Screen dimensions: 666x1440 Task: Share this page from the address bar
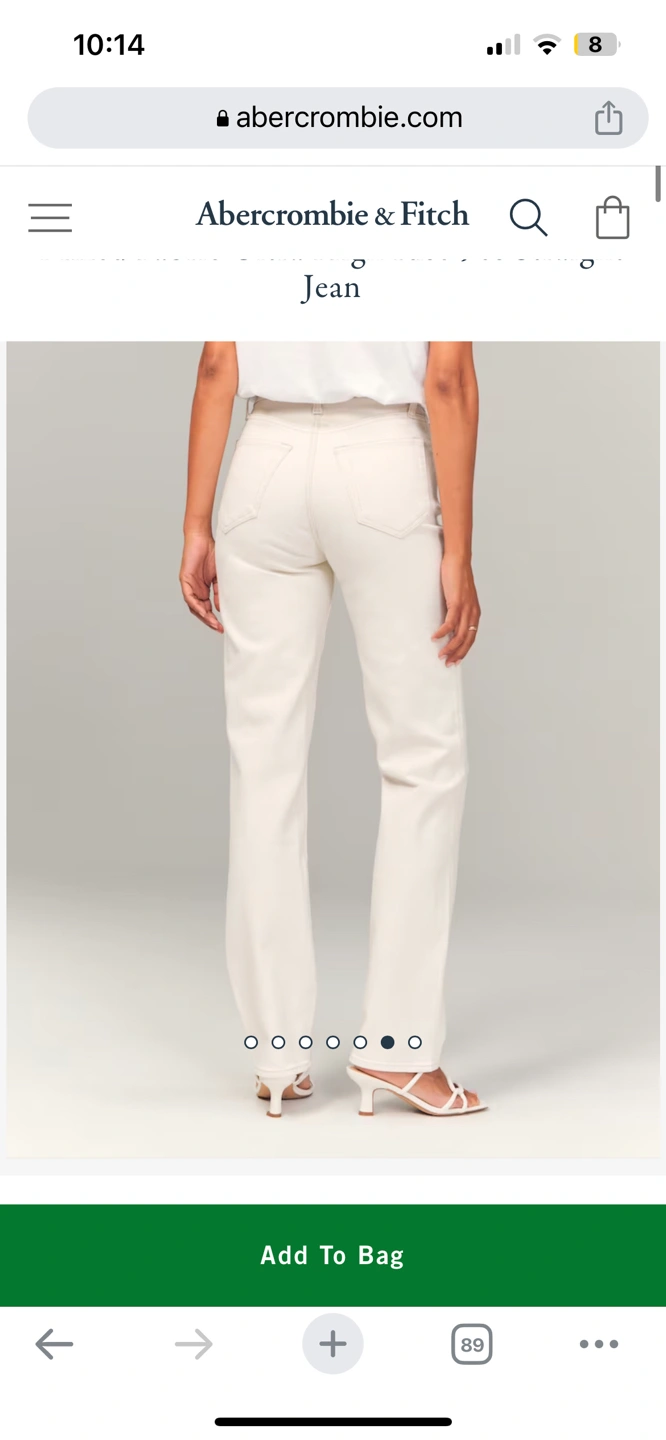(x=608, y=118)
